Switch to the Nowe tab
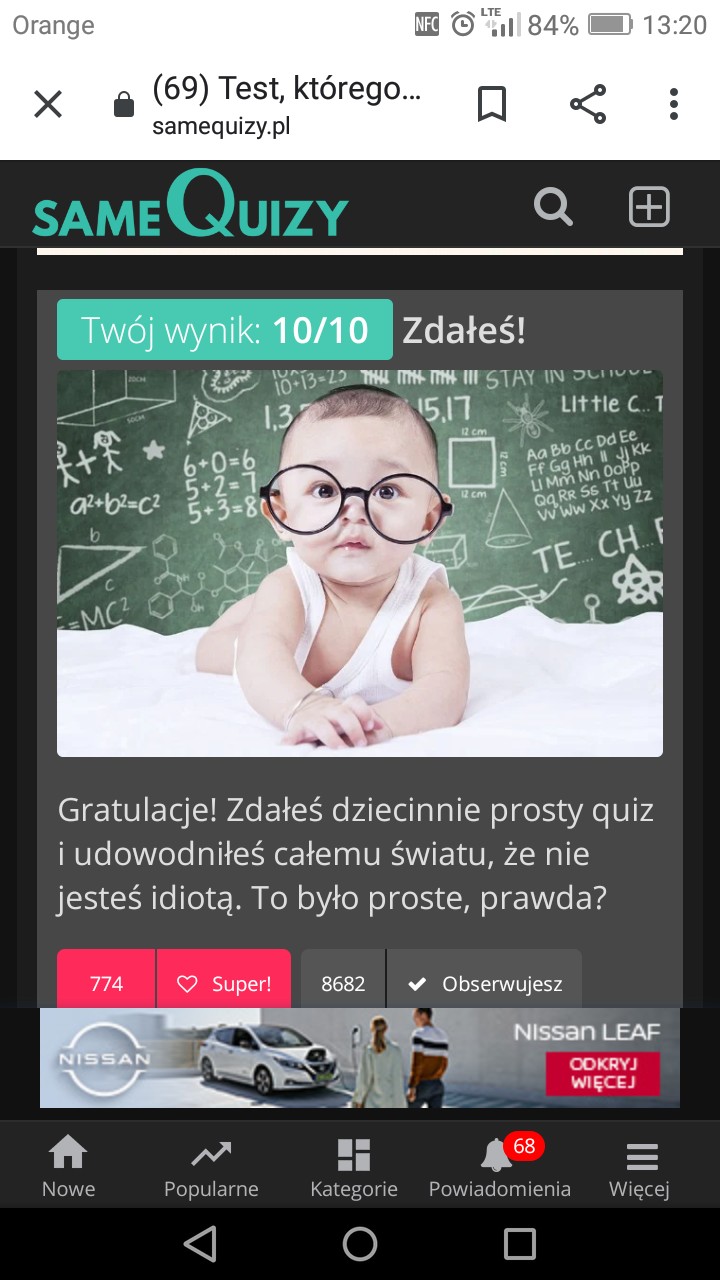Screen dimensions: 720x1280 coord(68,1167)
